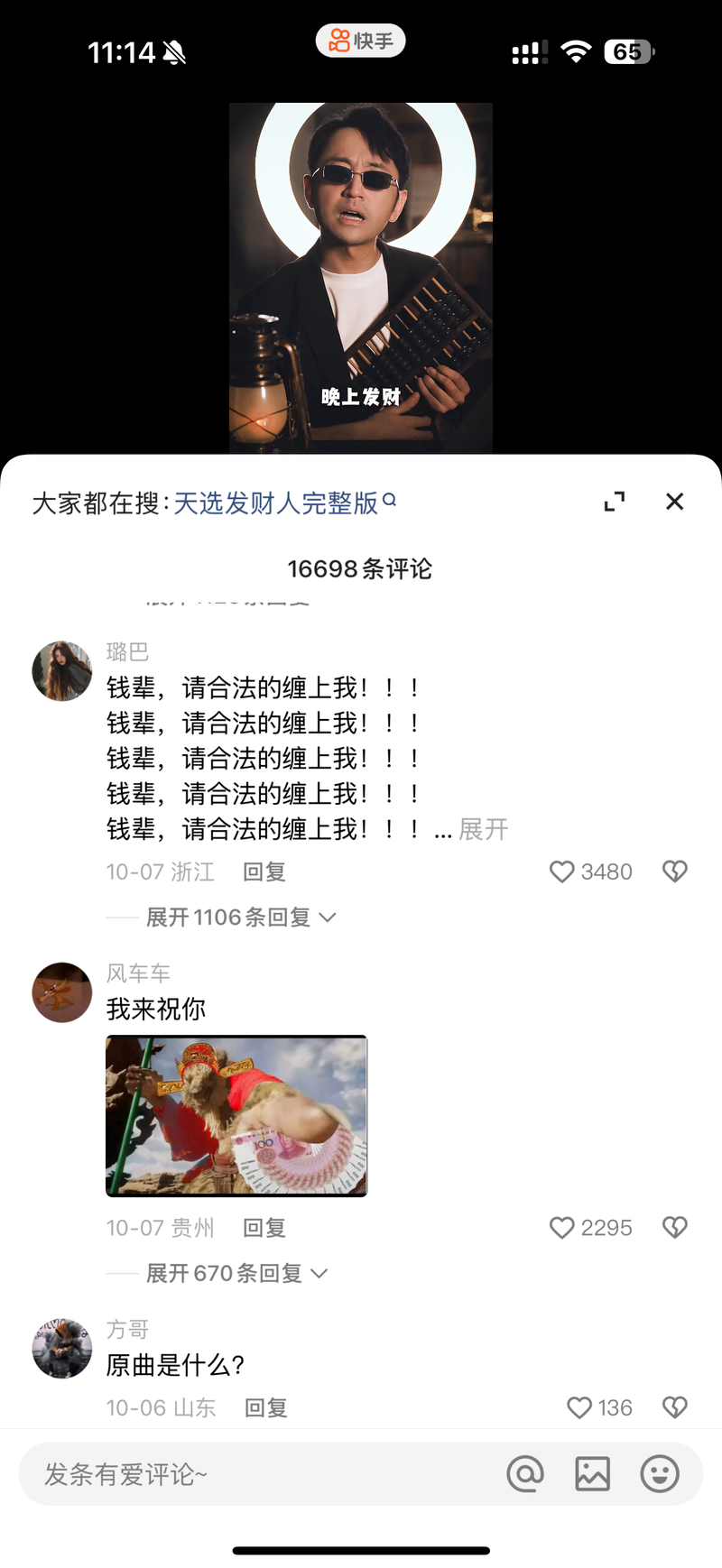Open the image in 风车车's comment

(x=236, y=1116)
